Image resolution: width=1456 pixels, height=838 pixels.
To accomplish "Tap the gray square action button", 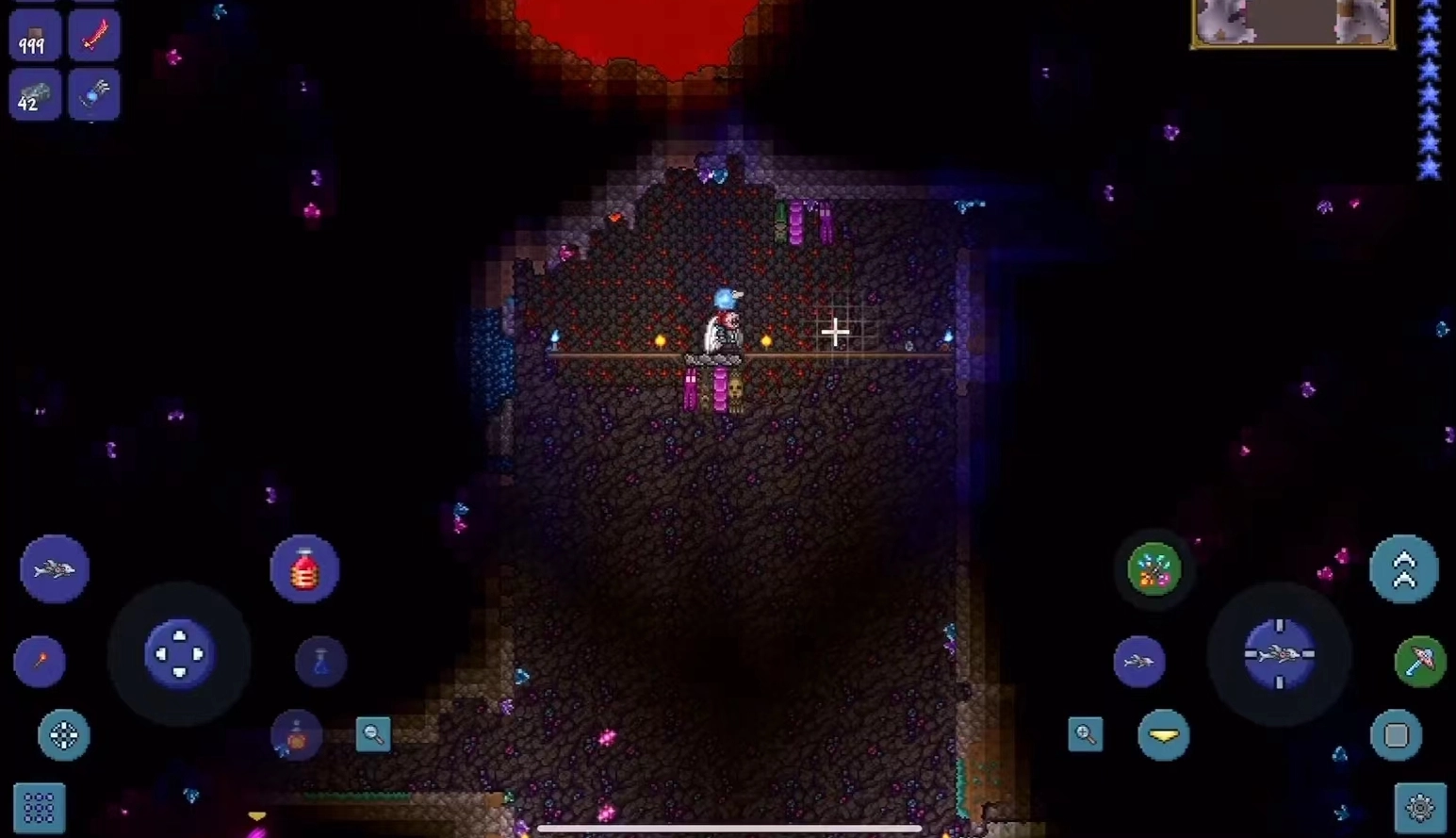I will pyautogui.click(x=1396, y=734).
